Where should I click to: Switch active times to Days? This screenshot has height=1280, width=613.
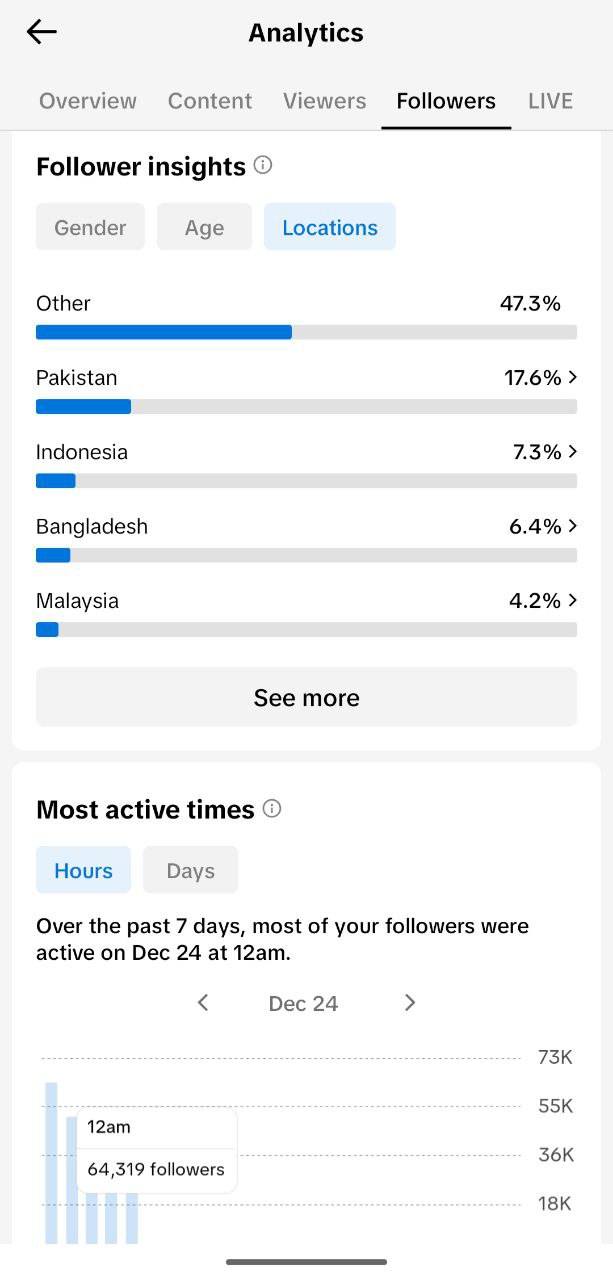coord(191,870)
